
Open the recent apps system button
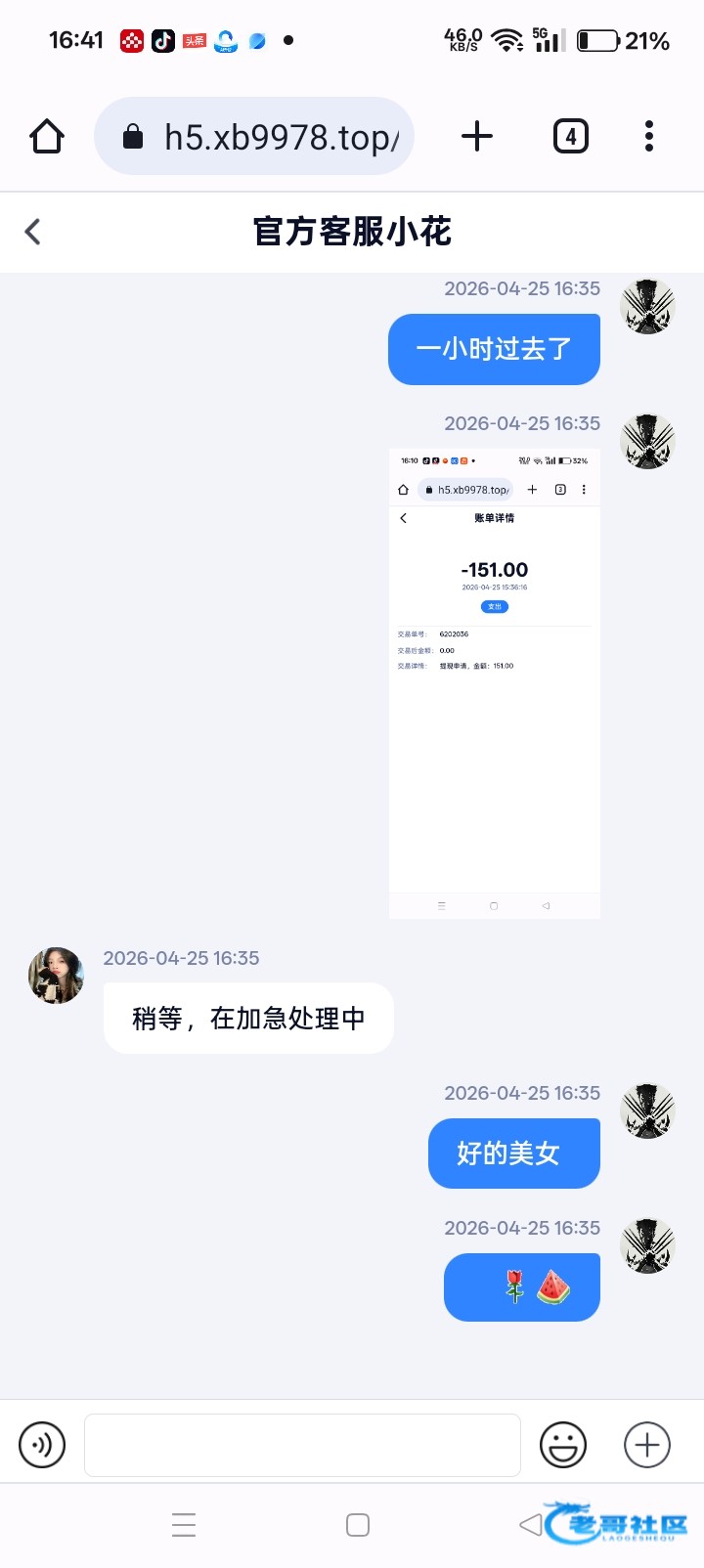pyautogui.click(x=184, y=1525)
